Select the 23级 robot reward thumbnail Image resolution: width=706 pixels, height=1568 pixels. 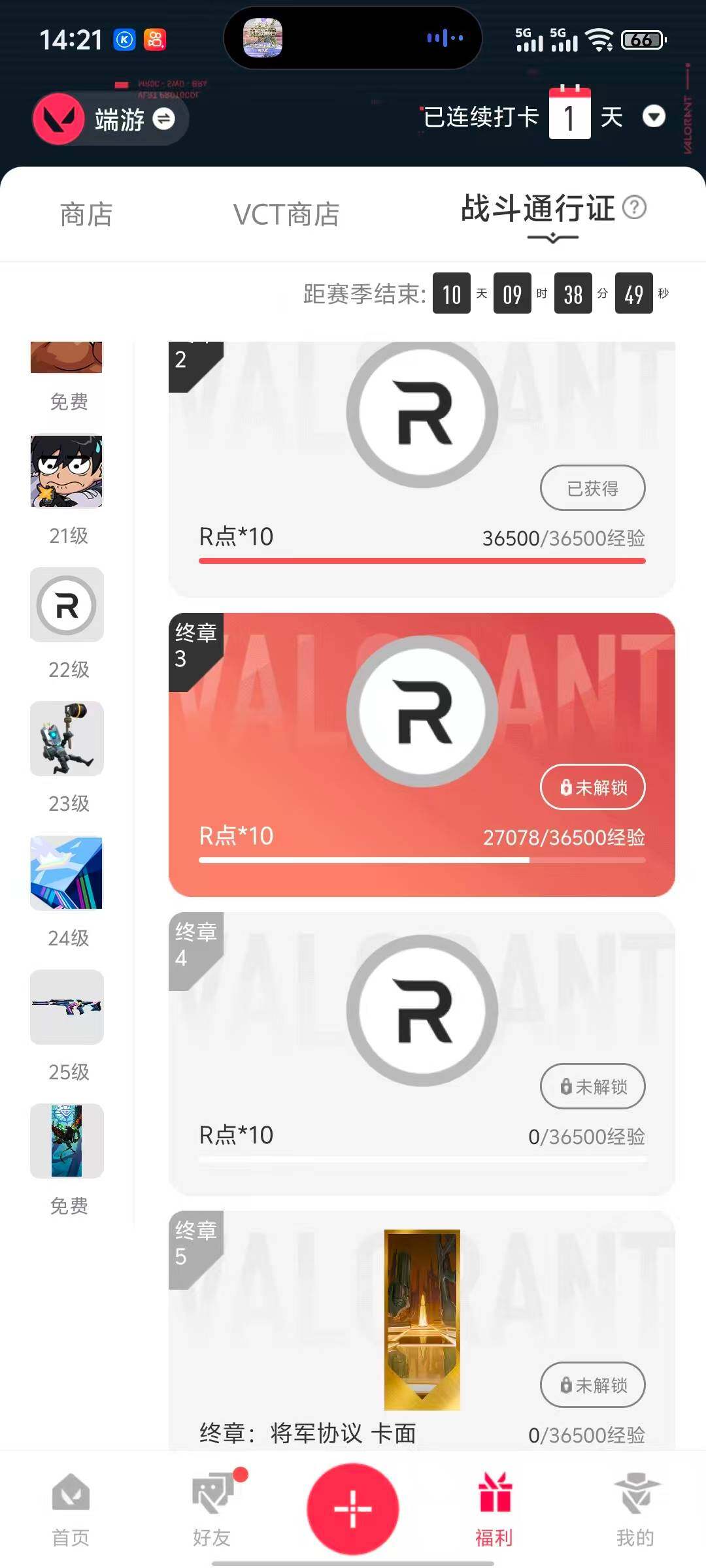[x=66, y=739]
